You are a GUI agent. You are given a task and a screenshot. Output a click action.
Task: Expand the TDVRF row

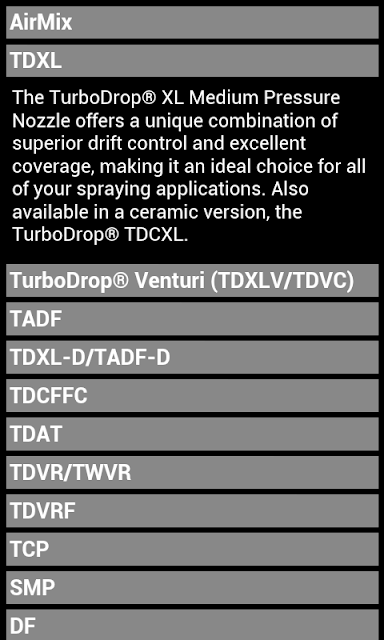tap(192, 511)
